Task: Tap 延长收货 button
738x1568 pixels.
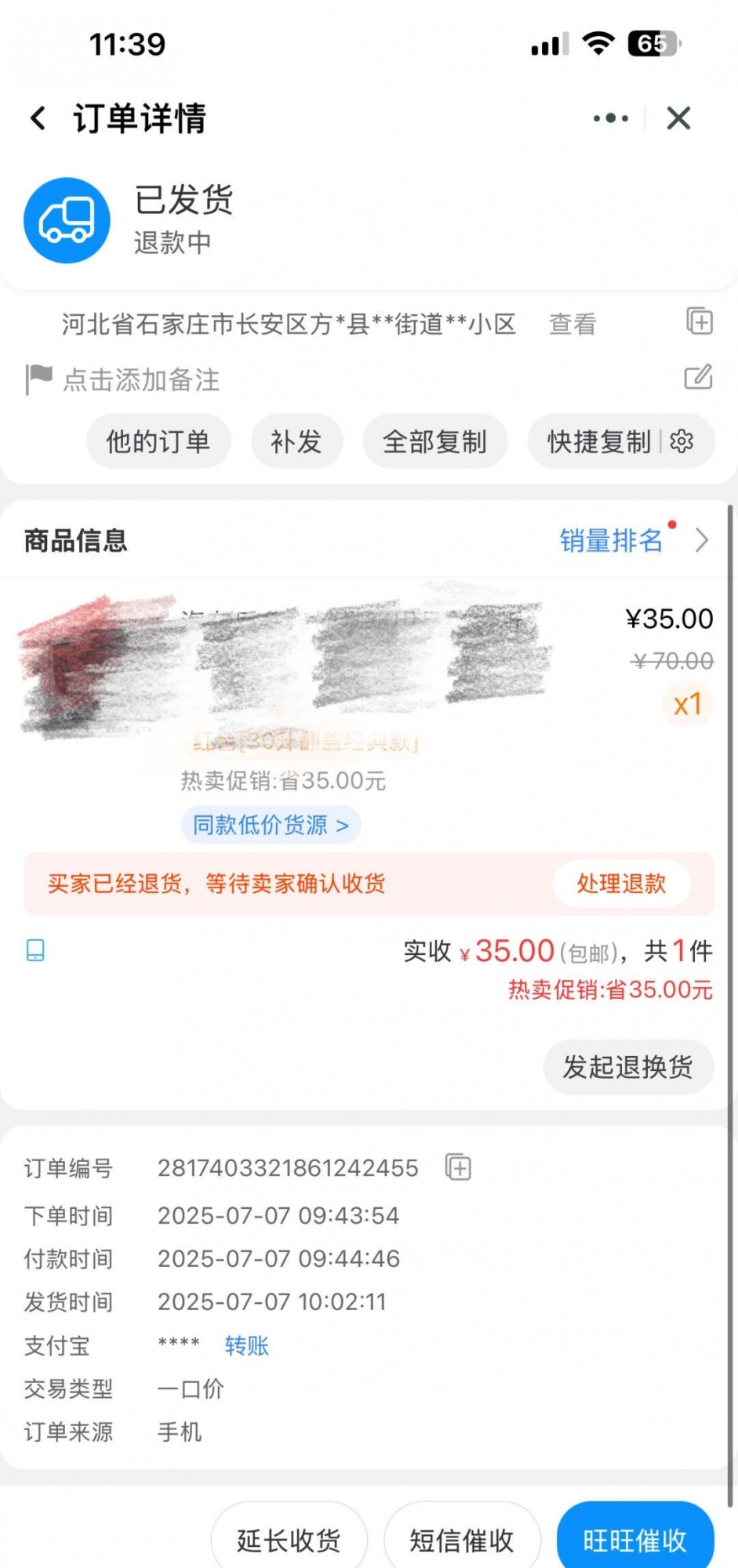Action: tap(289, 1540)
